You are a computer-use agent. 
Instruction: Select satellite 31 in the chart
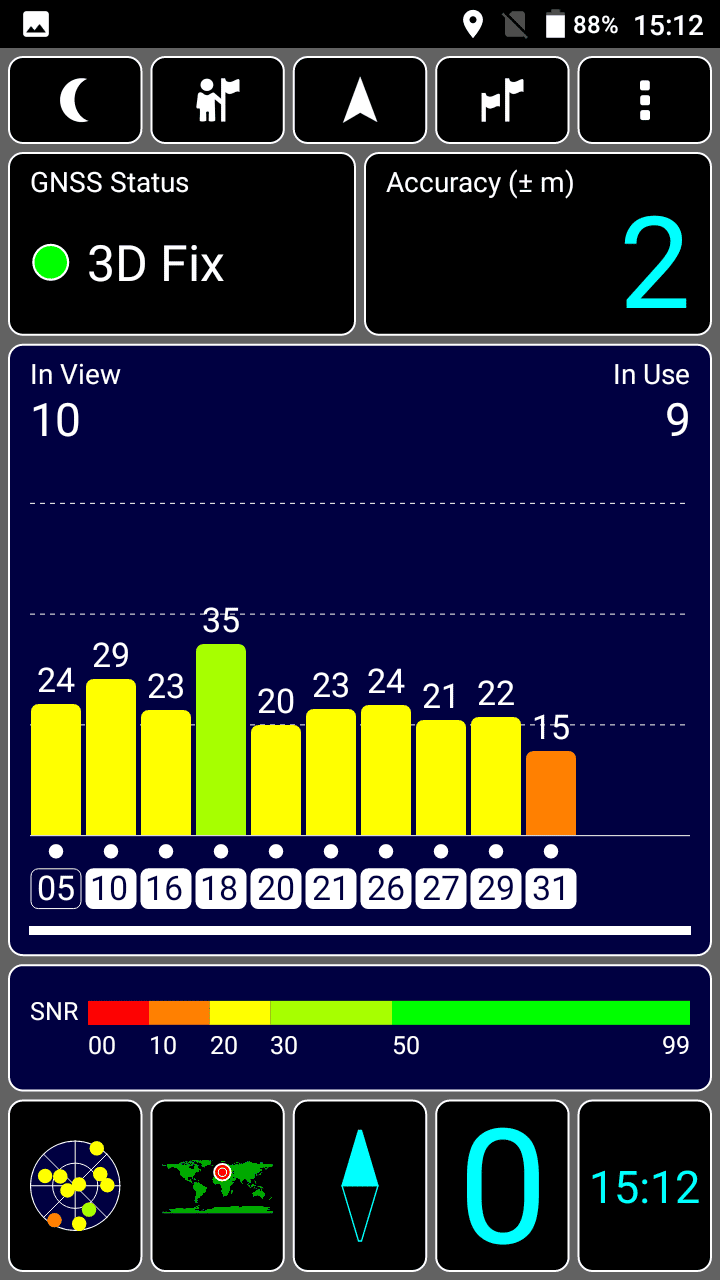pyautogui.click(x=551, y=888)
